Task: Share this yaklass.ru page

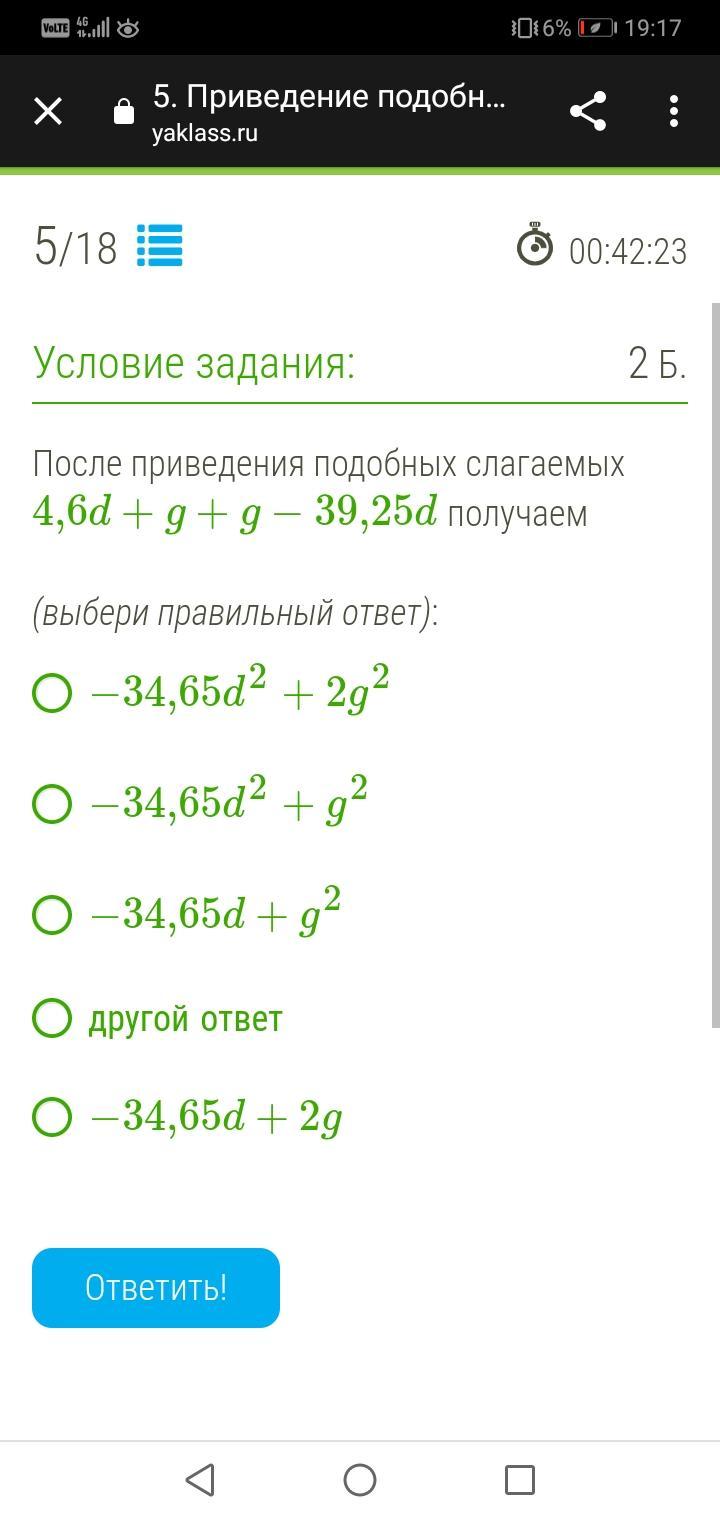Action: [588, 111]
